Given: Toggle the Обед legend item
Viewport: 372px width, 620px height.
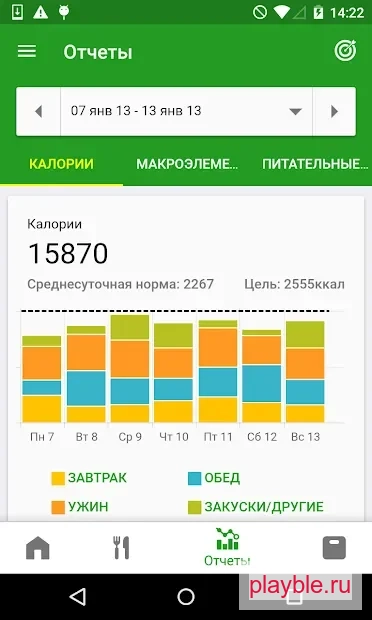Looking at the screenshot, I should pos(214,478).
